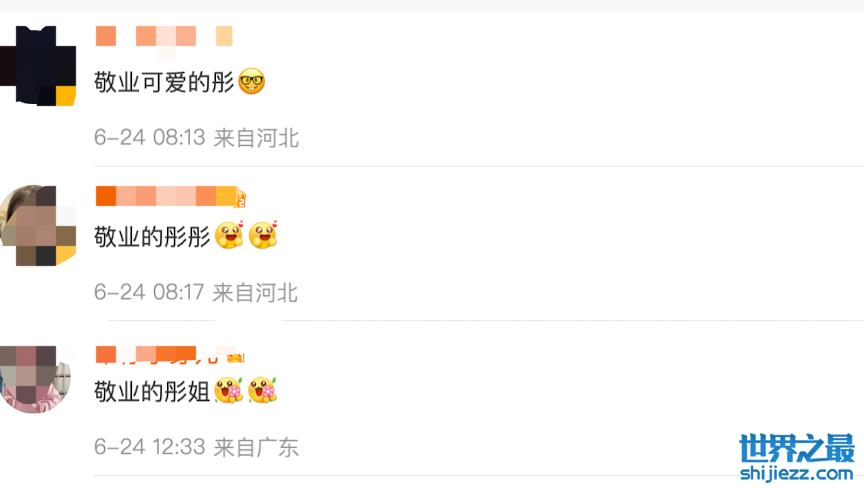Open avatar beside the 敬业的彤彤 comment
Screen dimensions: 864x488
click(x=38, y=226)
